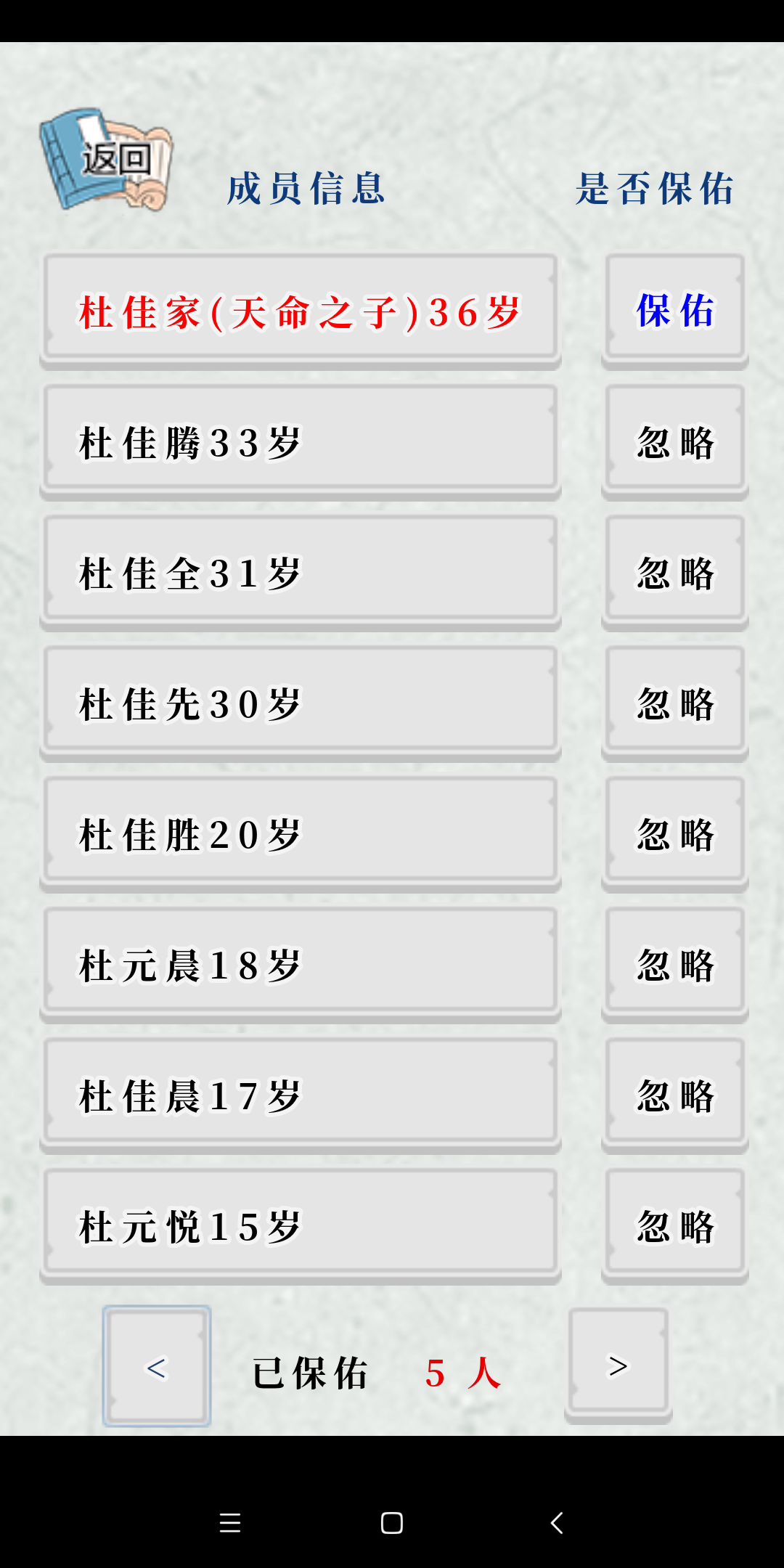This screenshot has width=784, height=1568.
Task: Go to the next page with >
Action: 618,1363
